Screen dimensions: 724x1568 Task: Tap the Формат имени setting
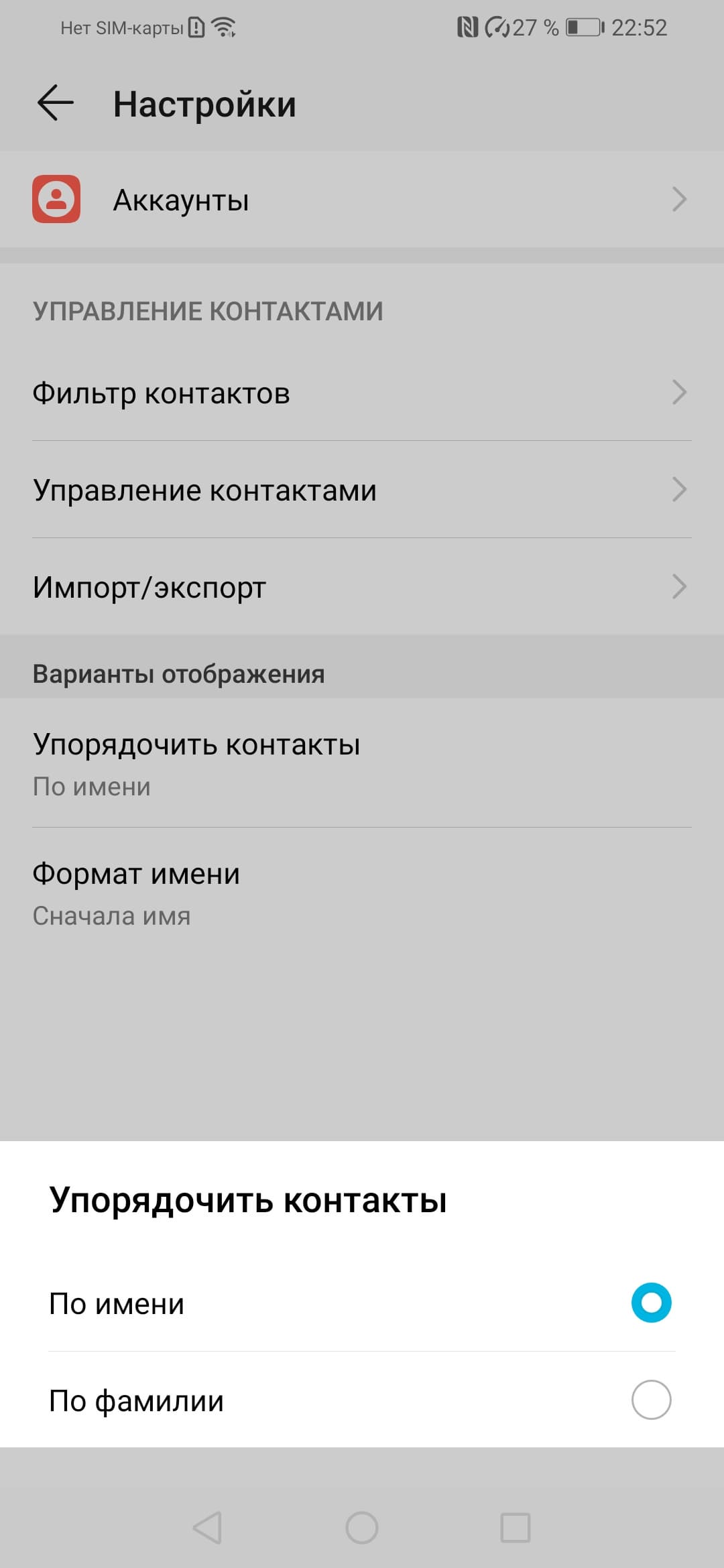click(362, 893)
